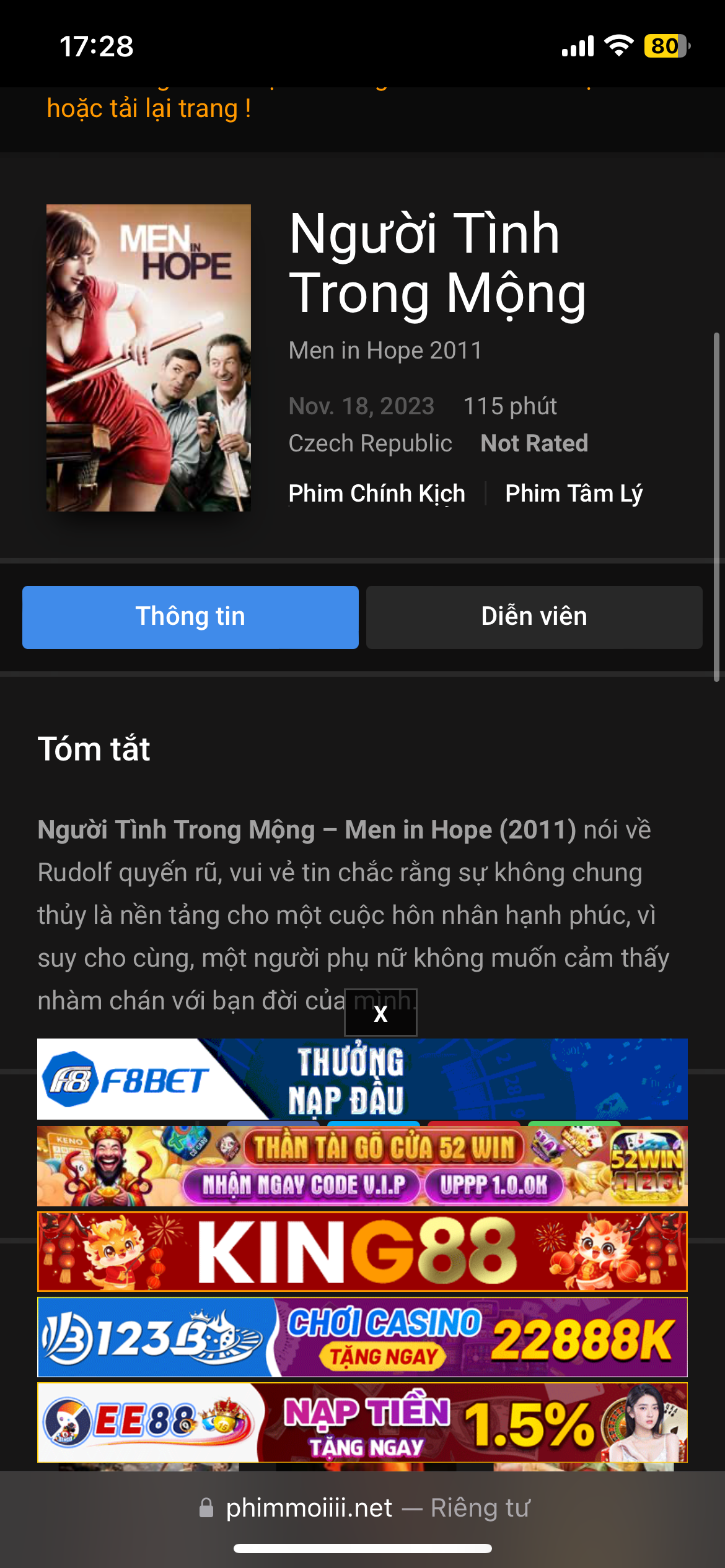Screen dimensions: 725x1568
Task: Open the 52WIN ad banner
Action: [x=362, y=1166]
